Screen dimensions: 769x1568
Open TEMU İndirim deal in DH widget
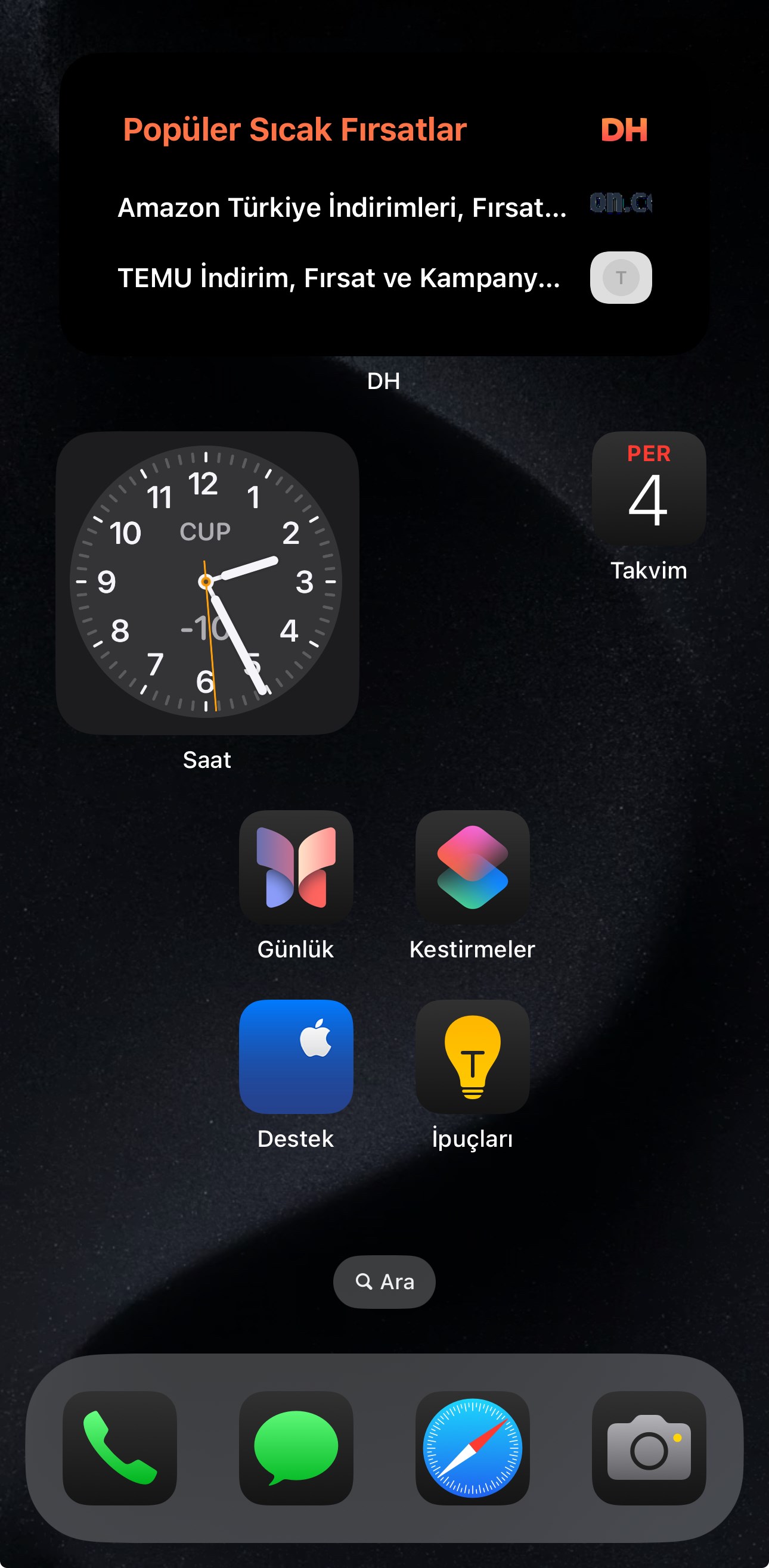tap(339, 278)
